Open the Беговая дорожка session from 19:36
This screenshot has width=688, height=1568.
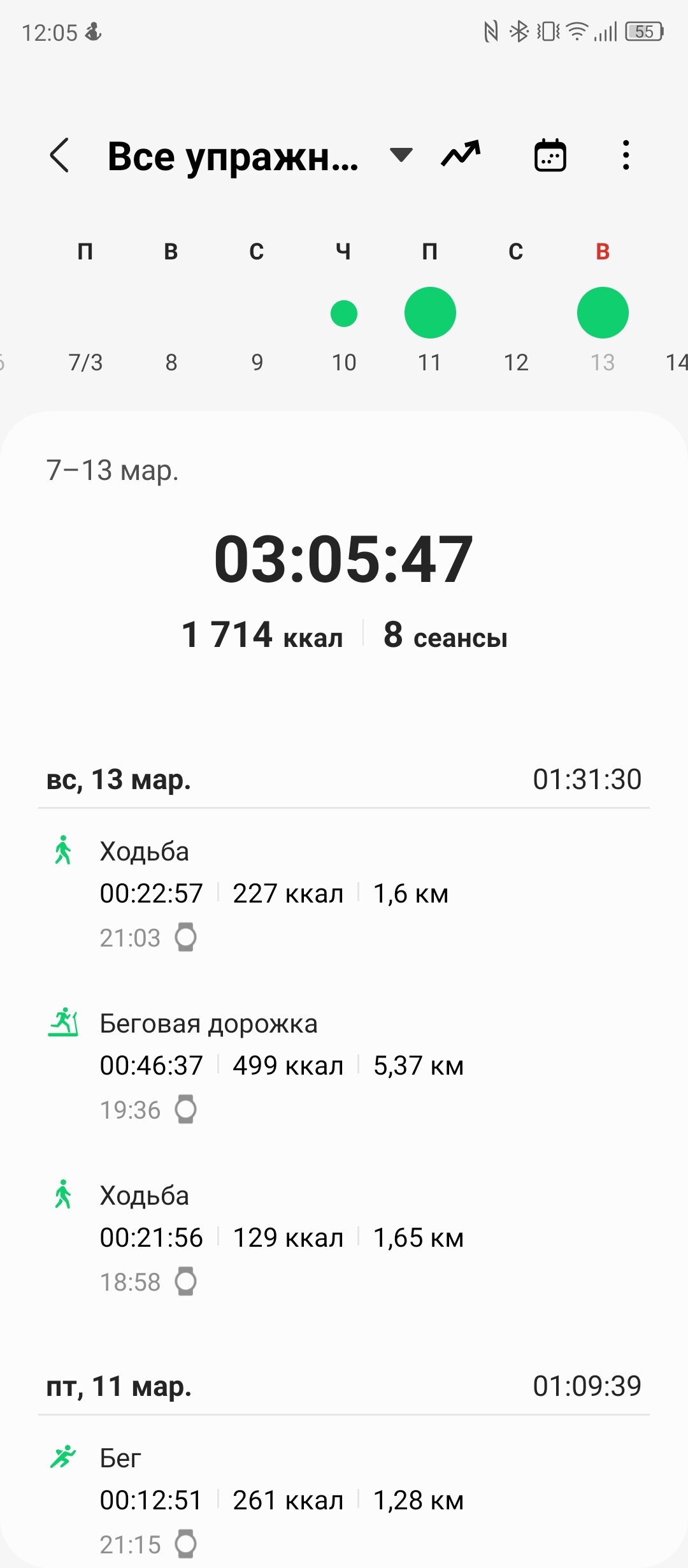(x=344, y=1066)
